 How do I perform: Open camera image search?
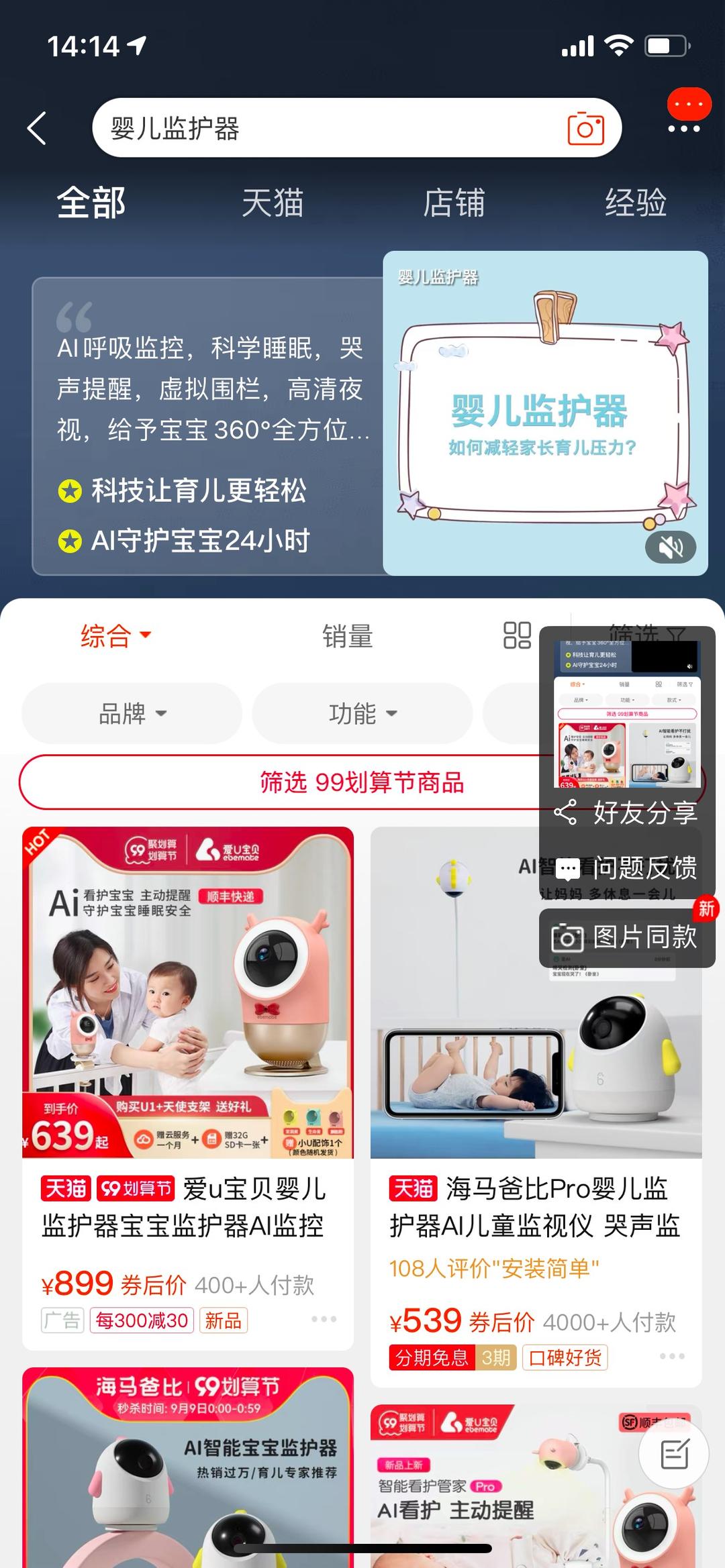coord(585,128)
